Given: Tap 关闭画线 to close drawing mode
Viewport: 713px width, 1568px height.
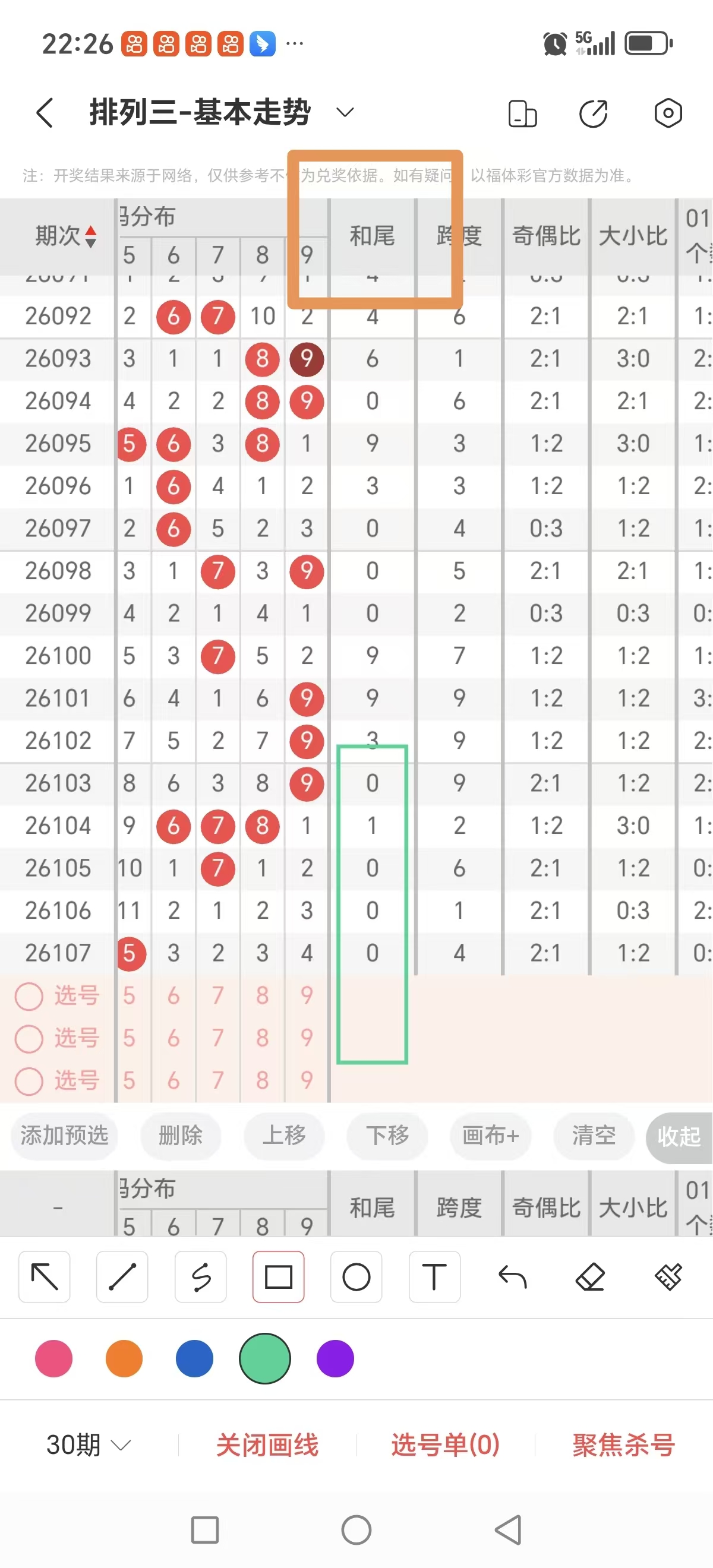Looking at the screenshot, I should point(267,1444).
